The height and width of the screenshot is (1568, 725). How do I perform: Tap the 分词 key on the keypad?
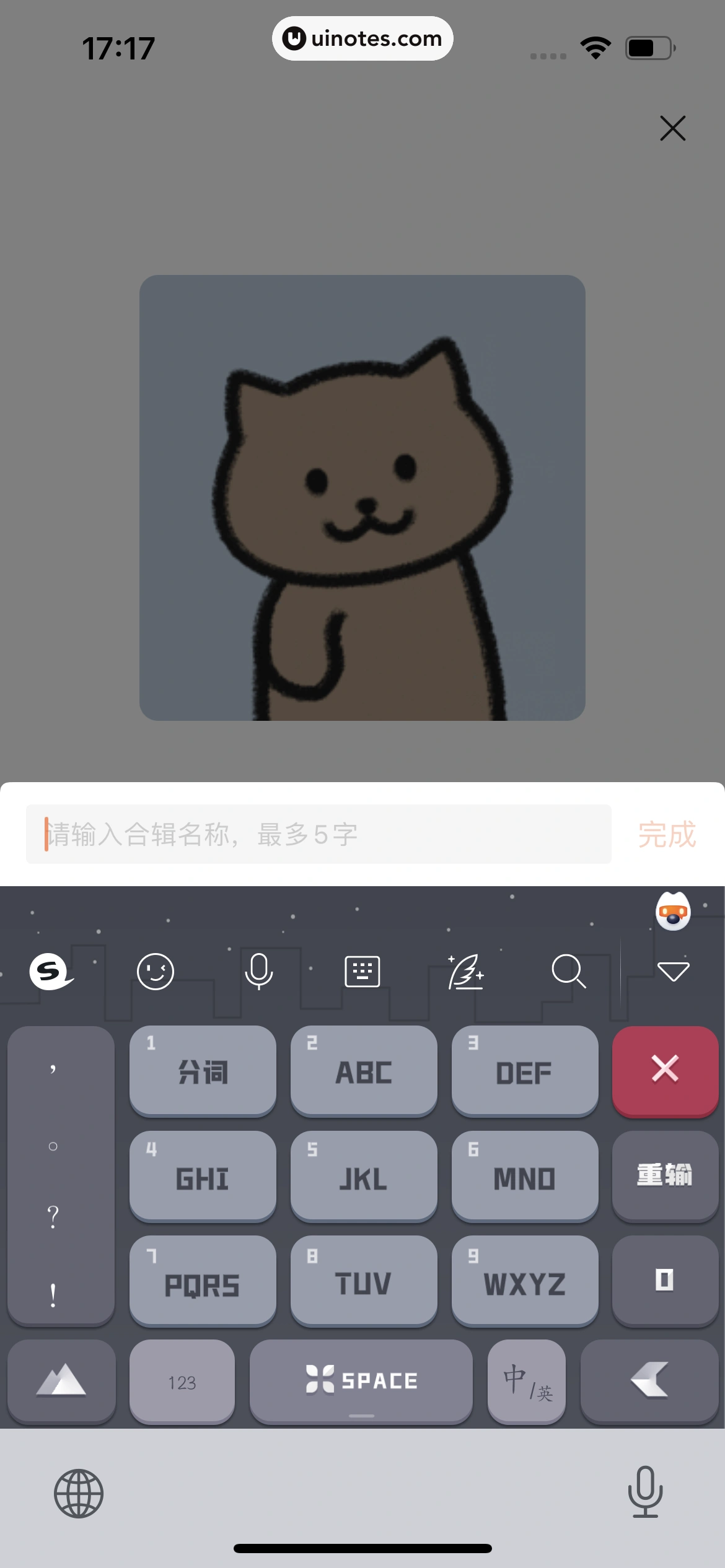pyautogui.click(x=203, y=1071)
